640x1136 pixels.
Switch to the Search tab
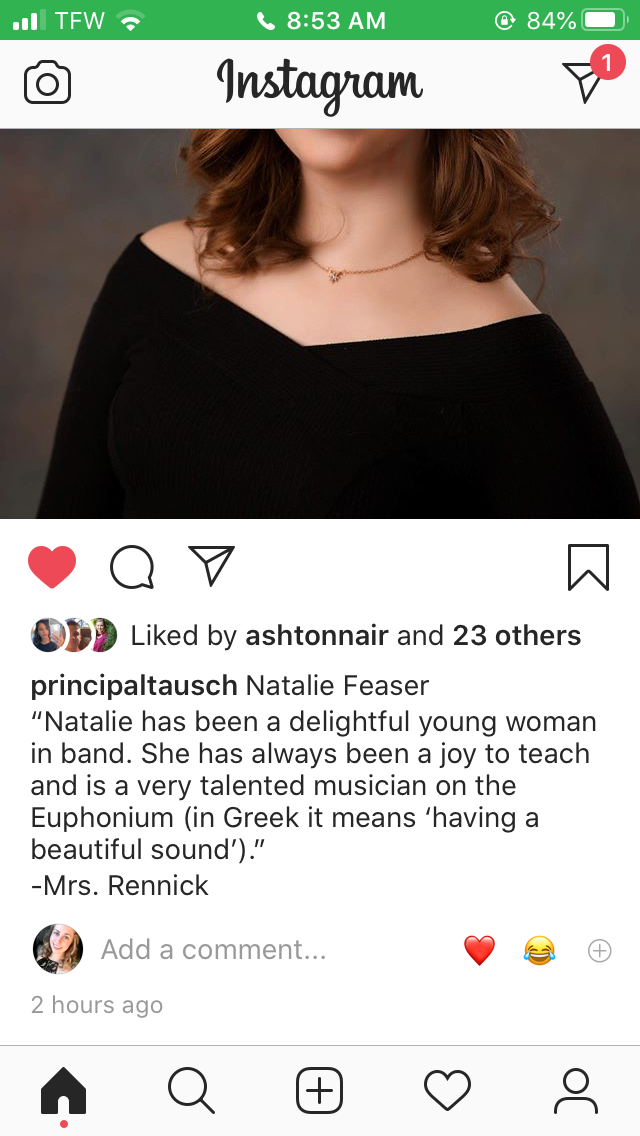click(x=191, y=1090)
